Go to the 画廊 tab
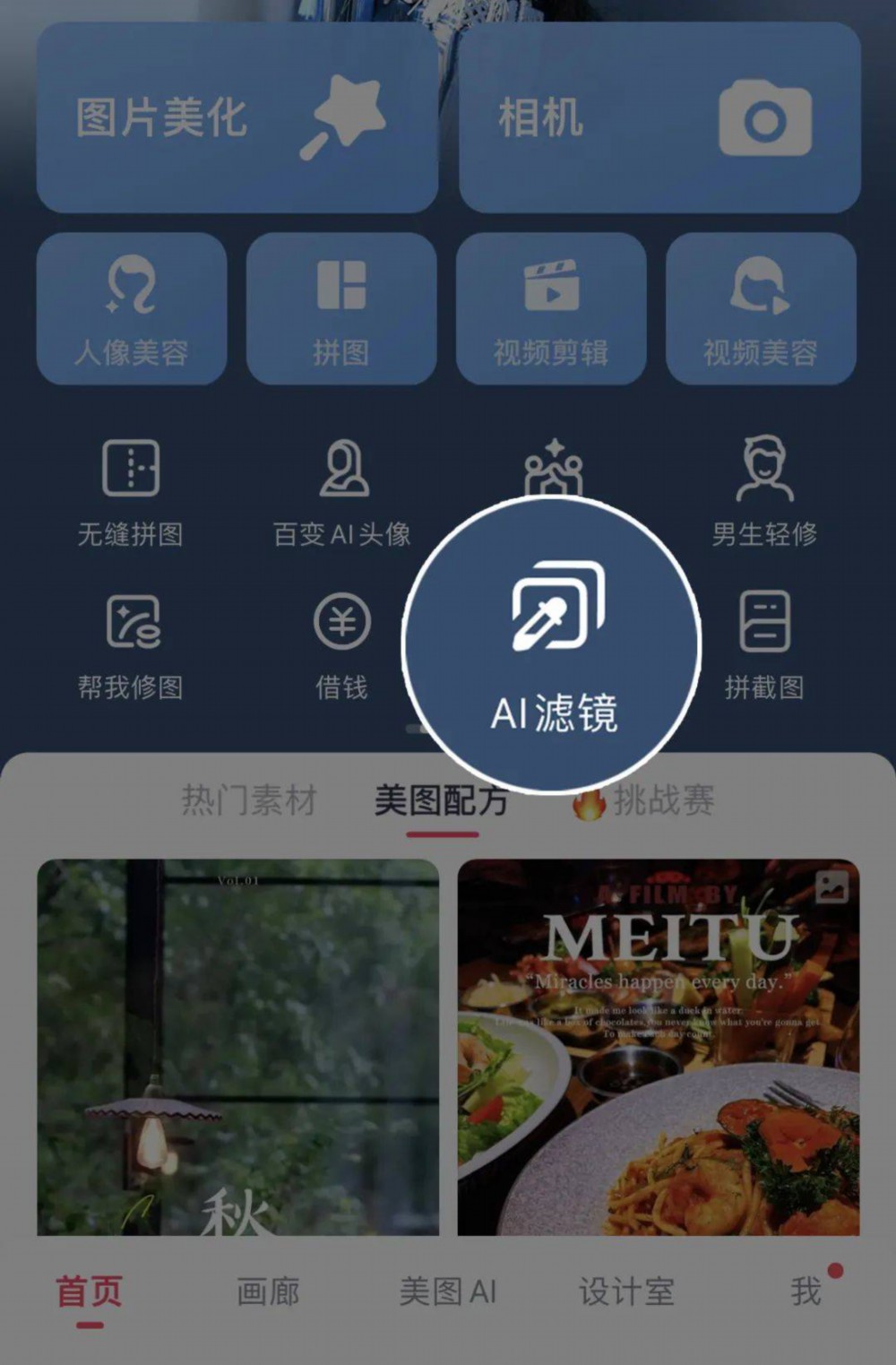896x1365 pixels. coord(268,1292)
